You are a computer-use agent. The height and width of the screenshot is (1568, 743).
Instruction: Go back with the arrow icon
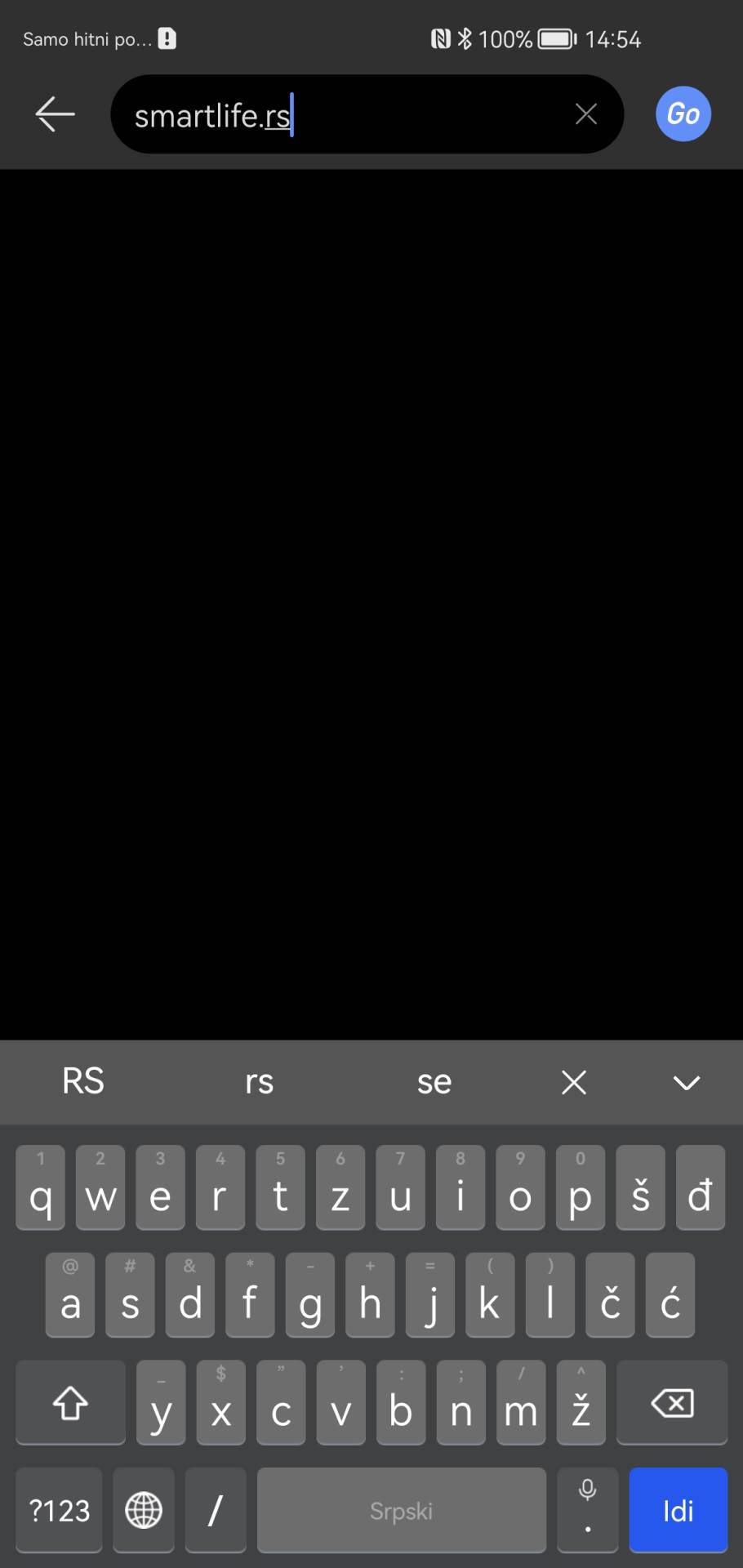point(55,114)
